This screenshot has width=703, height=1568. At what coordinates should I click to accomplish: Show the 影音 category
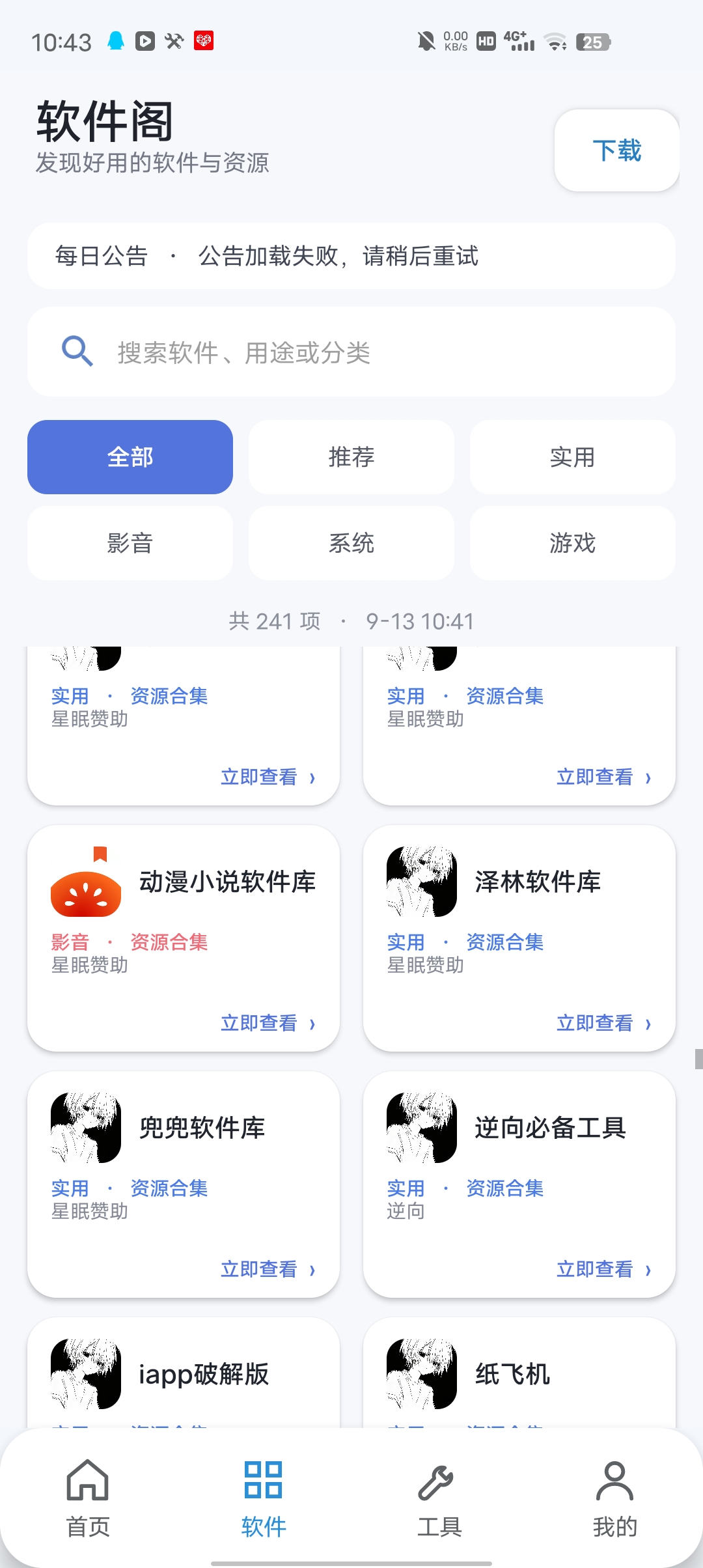pos(130,543)
